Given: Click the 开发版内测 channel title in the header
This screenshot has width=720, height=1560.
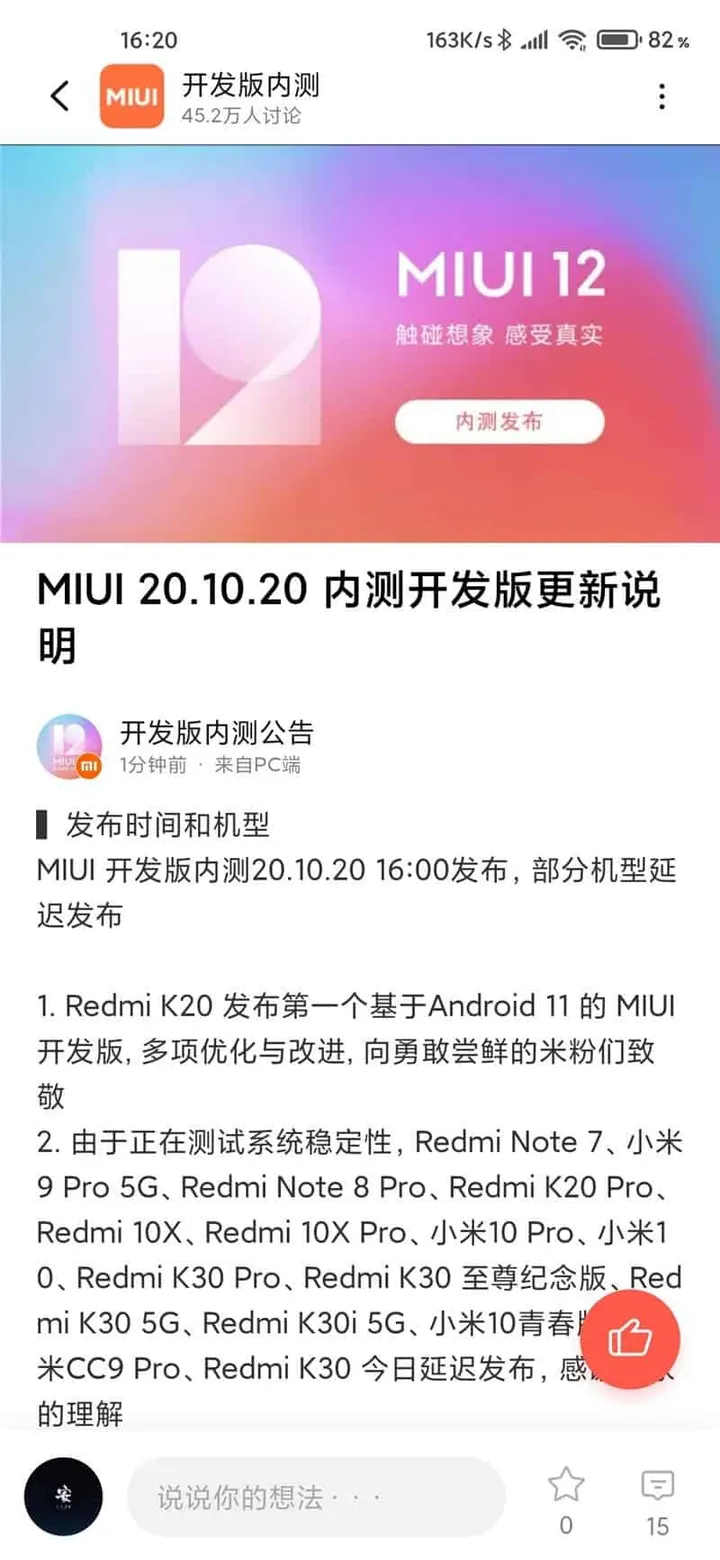Looking at the screenshot, I should point(250,85).
